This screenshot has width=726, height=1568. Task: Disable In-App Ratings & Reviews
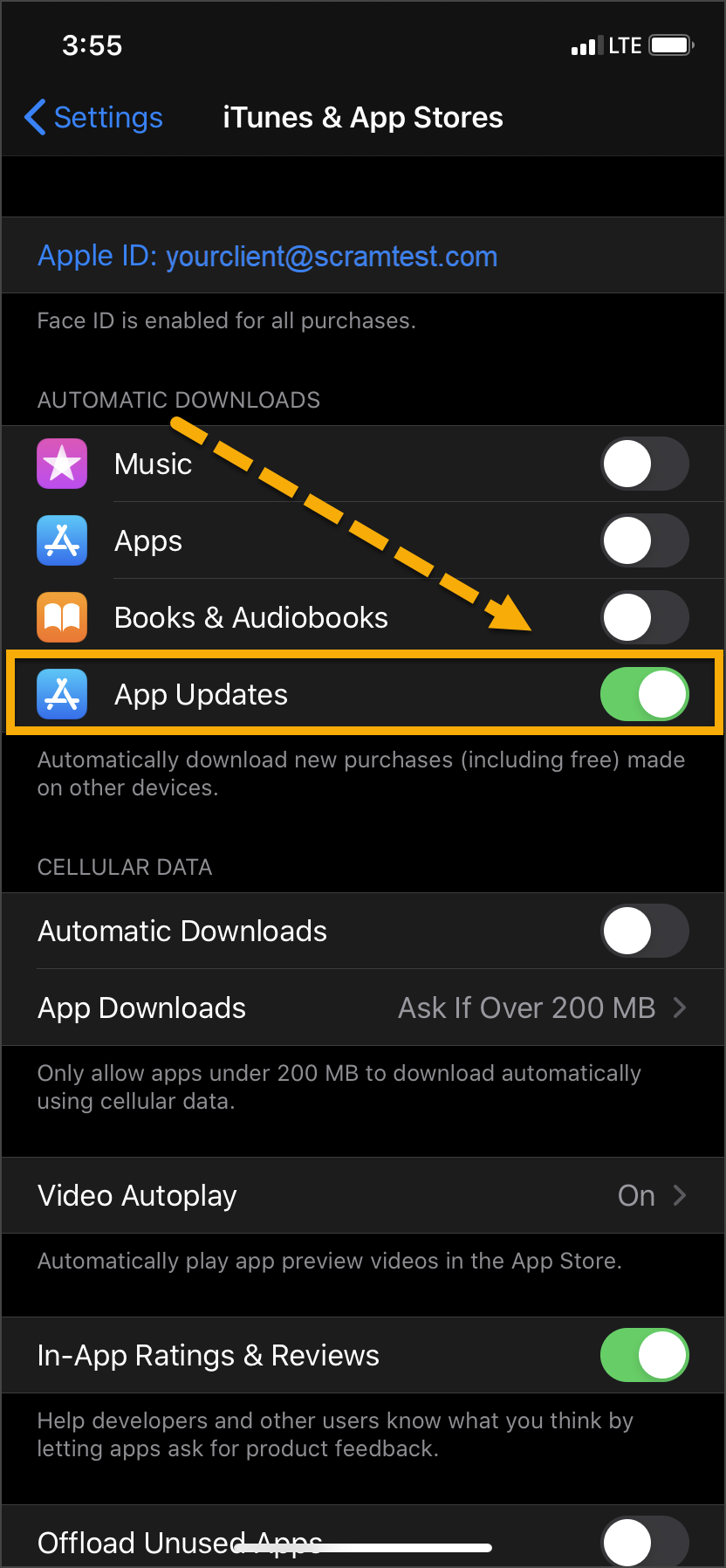click(x=644, y=1355)
